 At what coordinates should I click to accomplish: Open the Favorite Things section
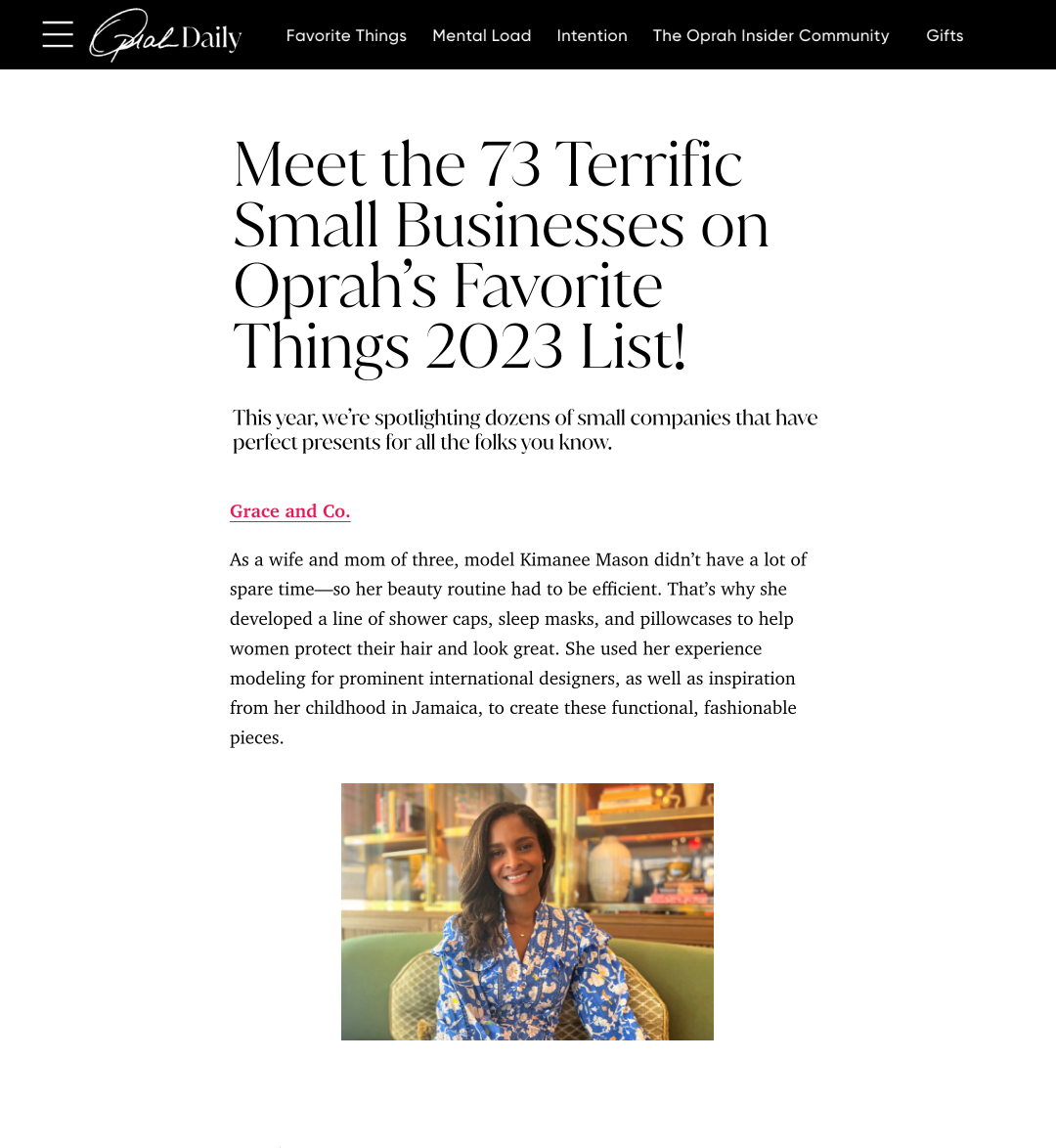[346, 35]
